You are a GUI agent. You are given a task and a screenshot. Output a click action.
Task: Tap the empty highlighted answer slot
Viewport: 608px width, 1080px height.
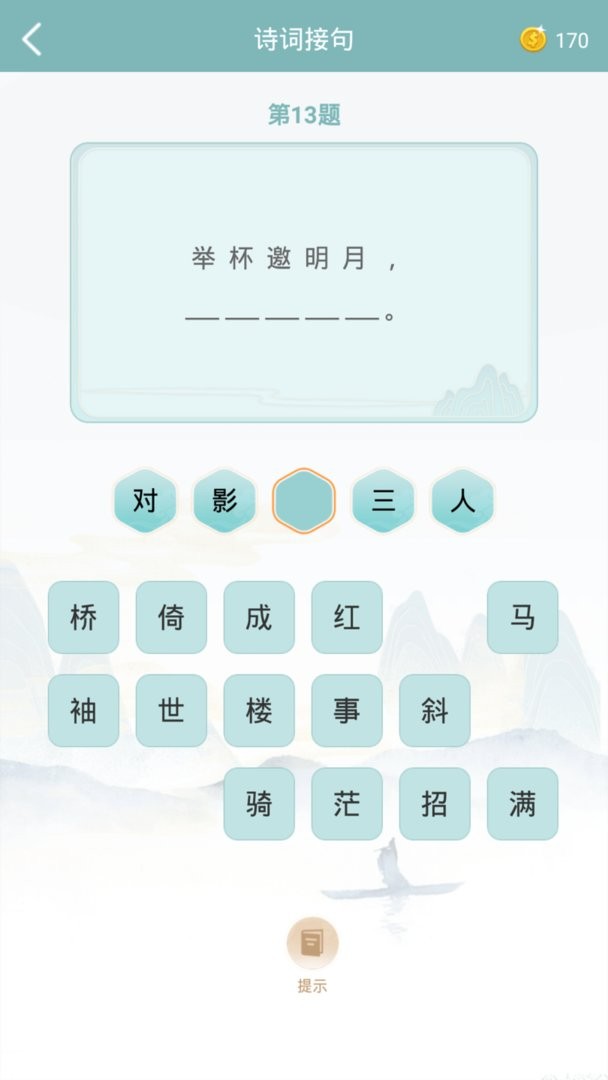click(x=304, y=501)
